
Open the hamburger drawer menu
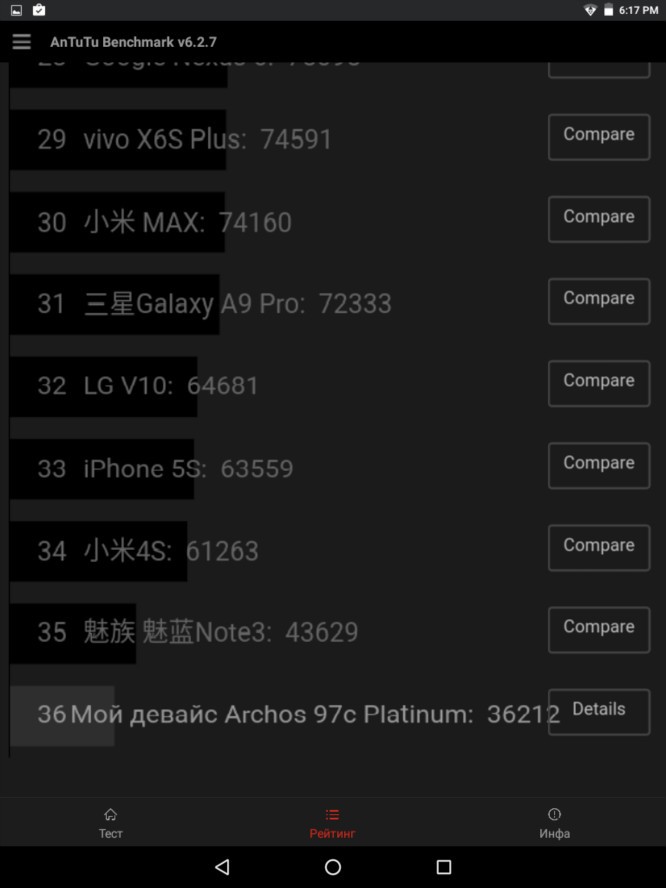[x=22, y=42]
